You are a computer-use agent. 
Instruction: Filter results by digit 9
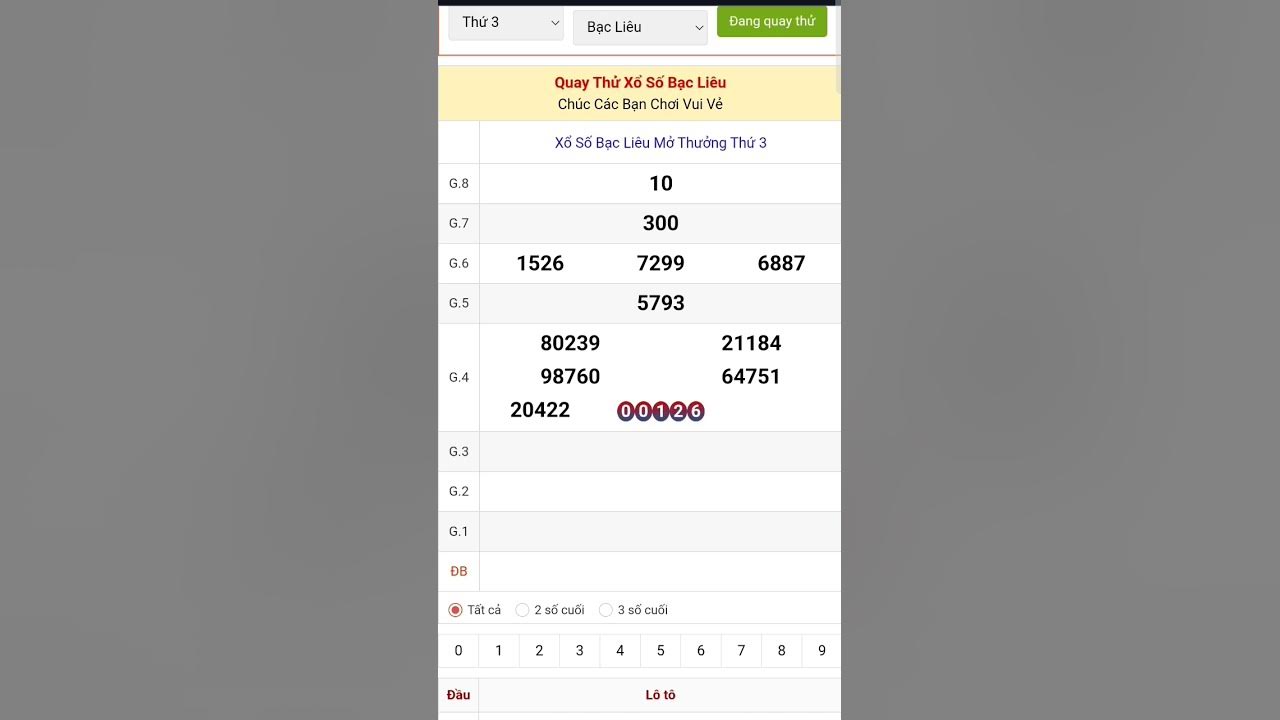point(822,650)
